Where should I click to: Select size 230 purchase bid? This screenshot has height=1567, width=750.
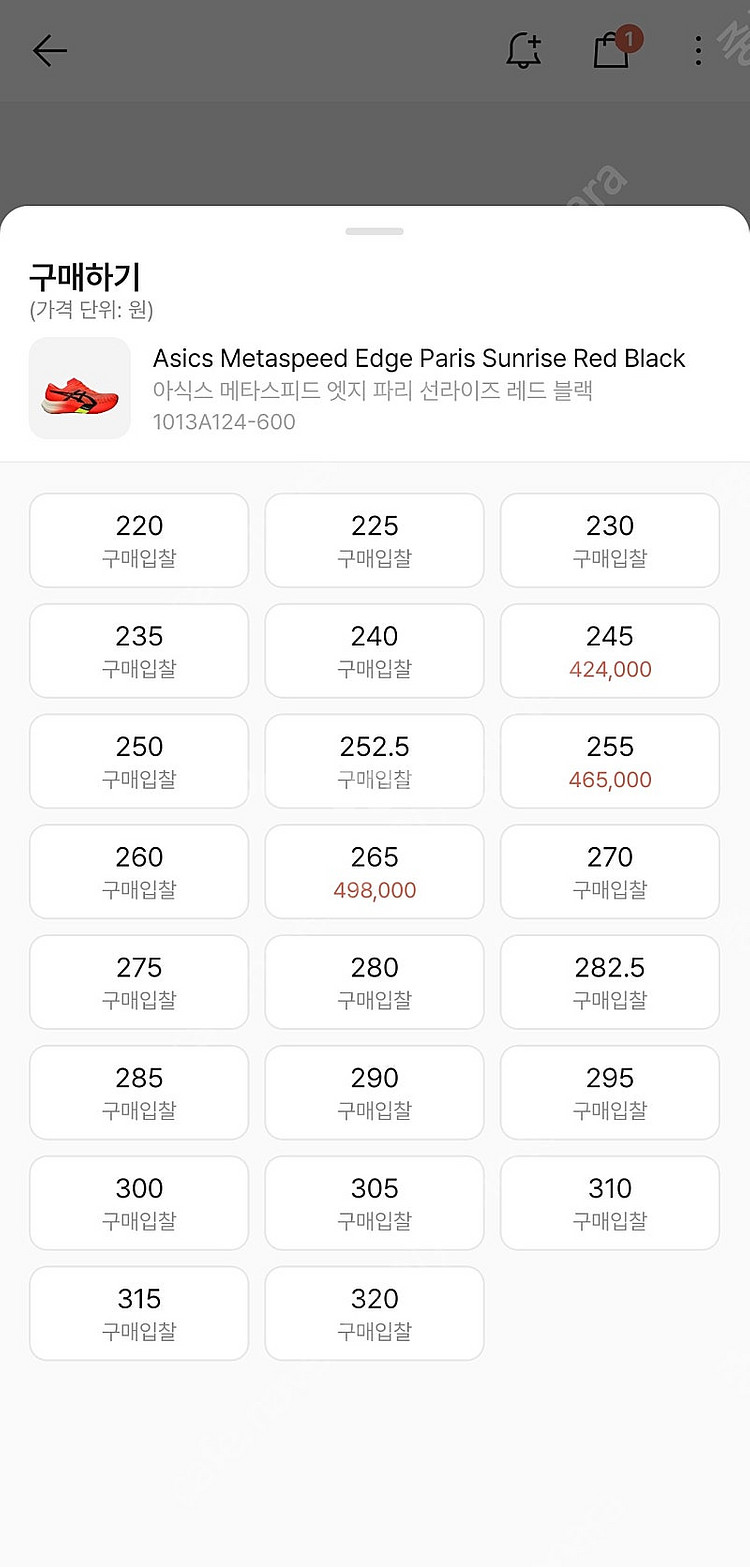coord(609,540)
